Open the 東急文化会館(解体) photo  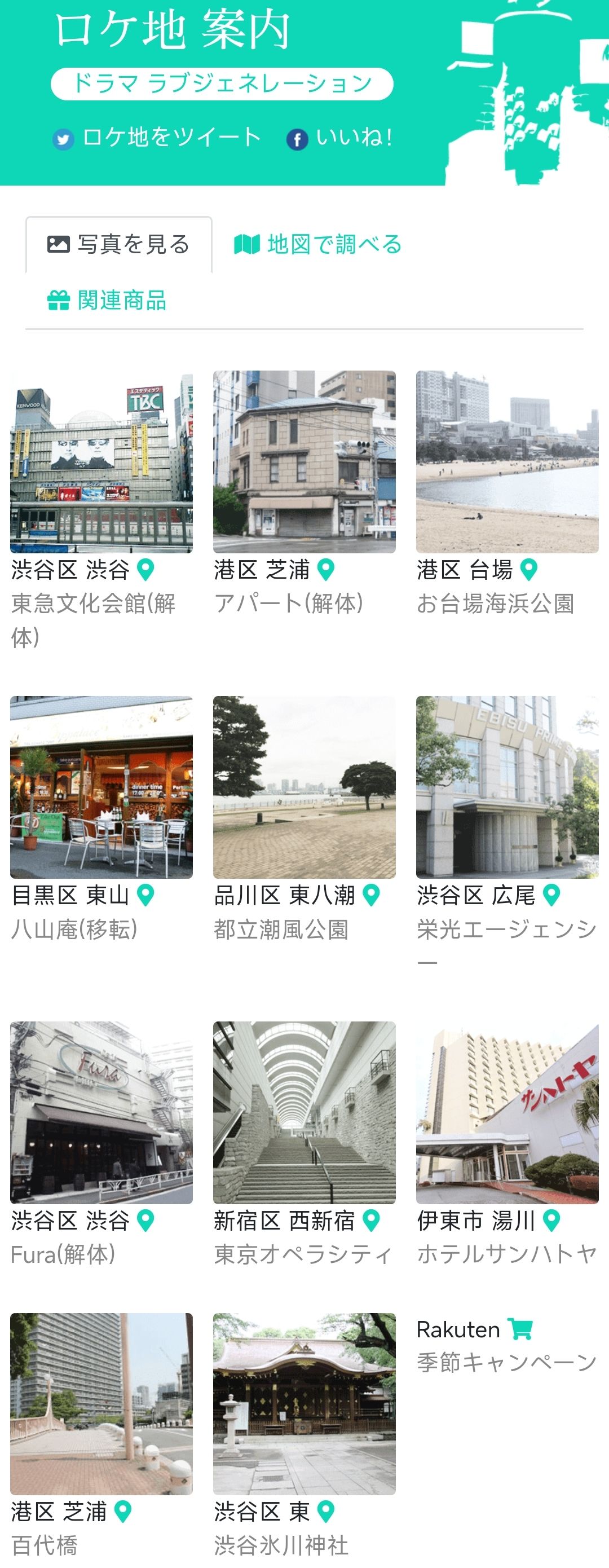(101, 462)
